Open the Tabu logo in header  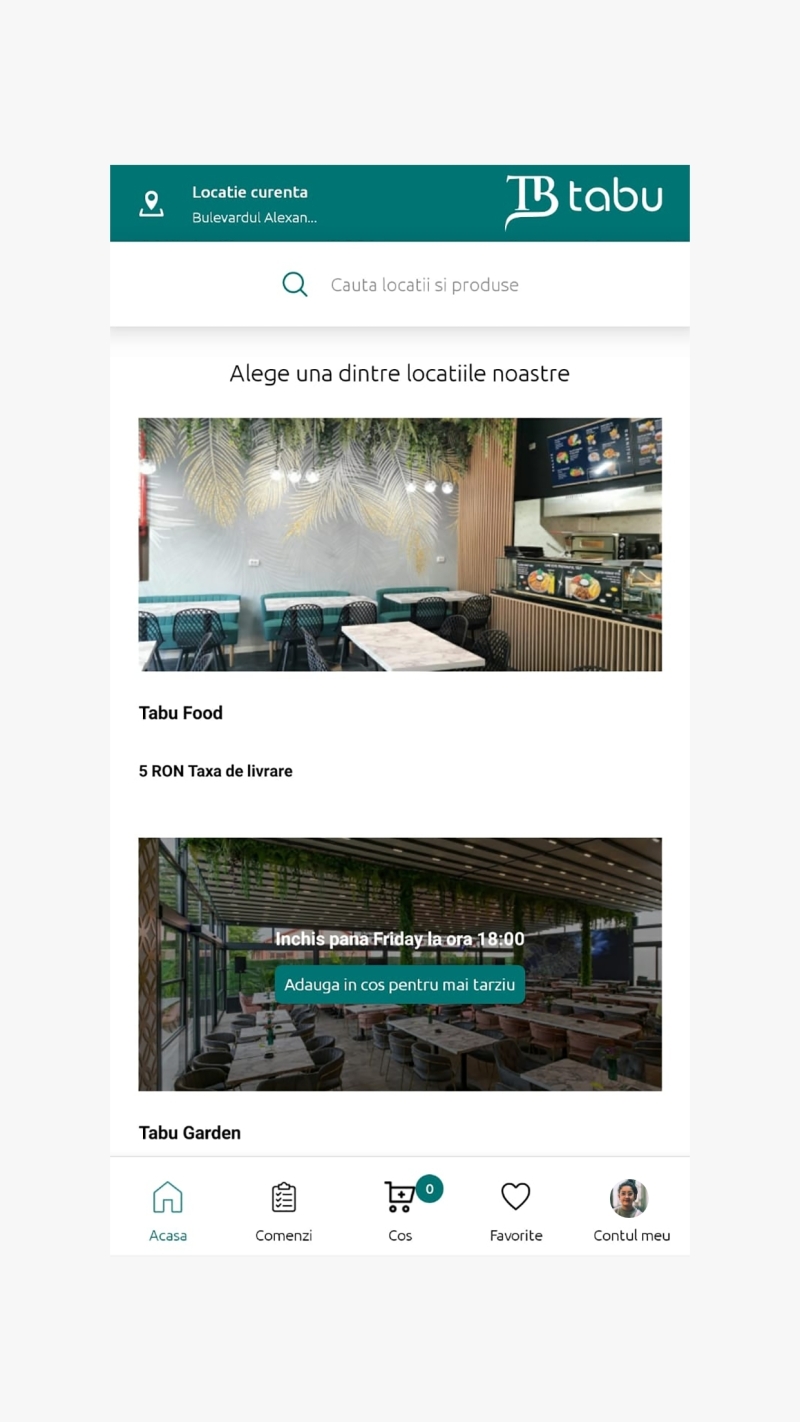coord(584,201)
